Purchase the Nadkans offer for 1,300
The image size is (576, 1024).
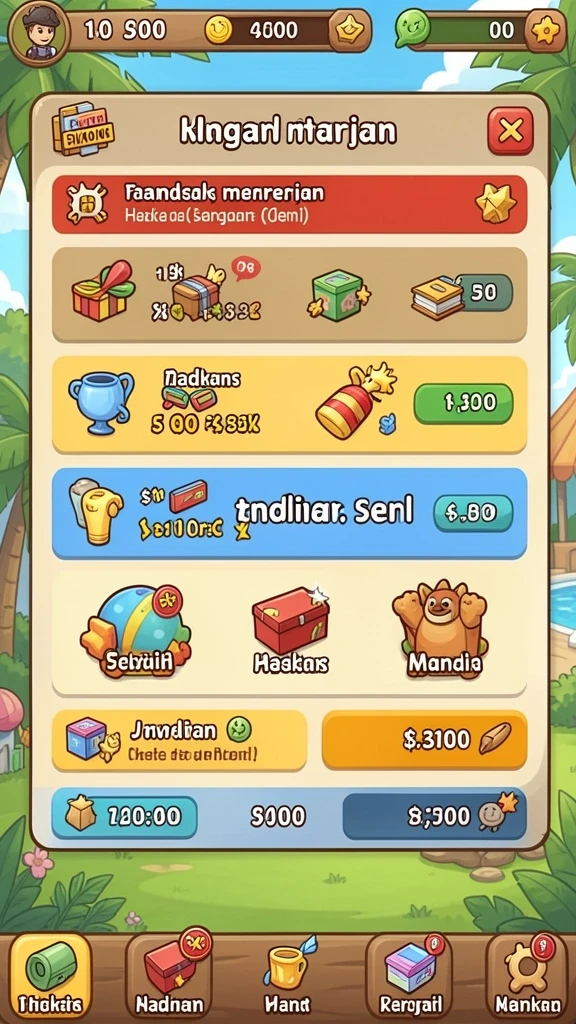pos(464,403)
